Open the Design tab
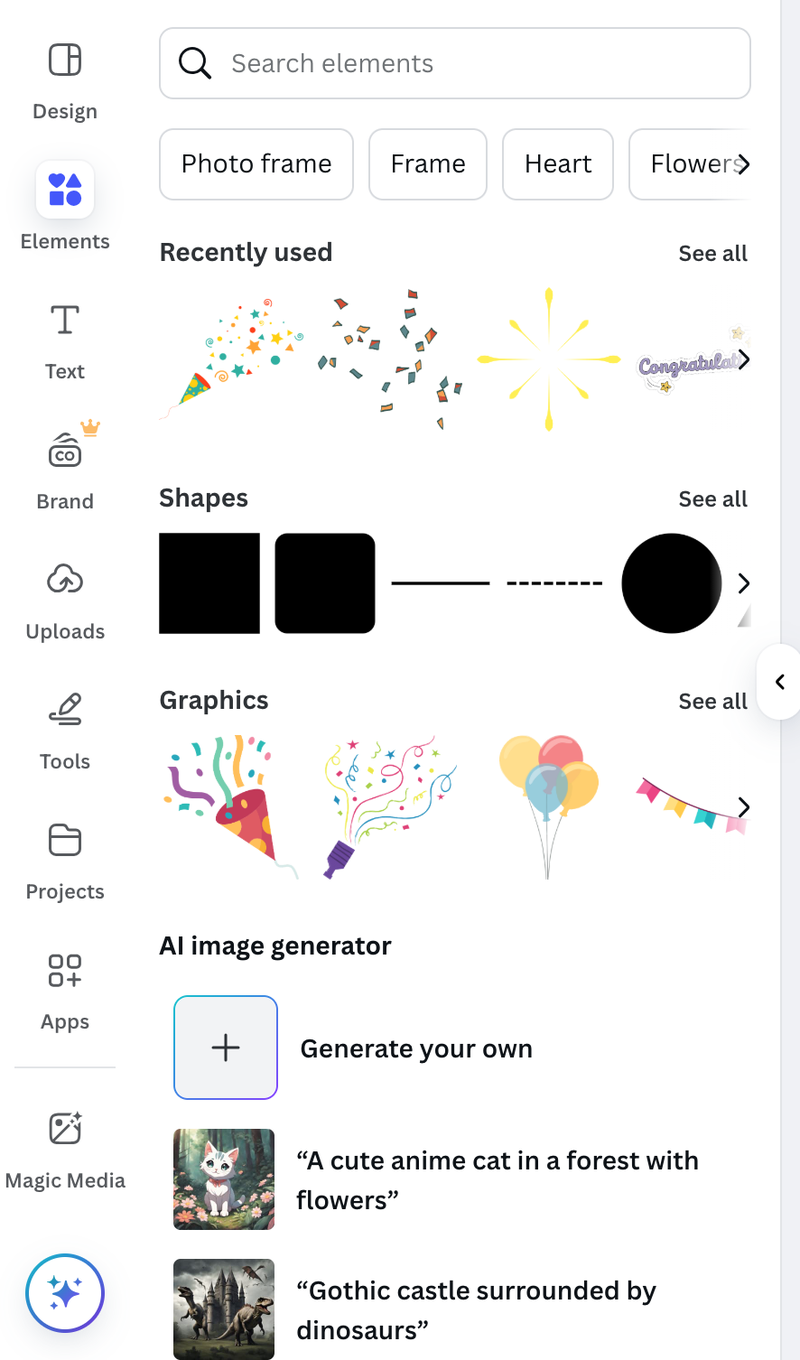Image resolution: width=800 pixels, height=1360 pixels. pyautogui.click(x=65, y=80)
